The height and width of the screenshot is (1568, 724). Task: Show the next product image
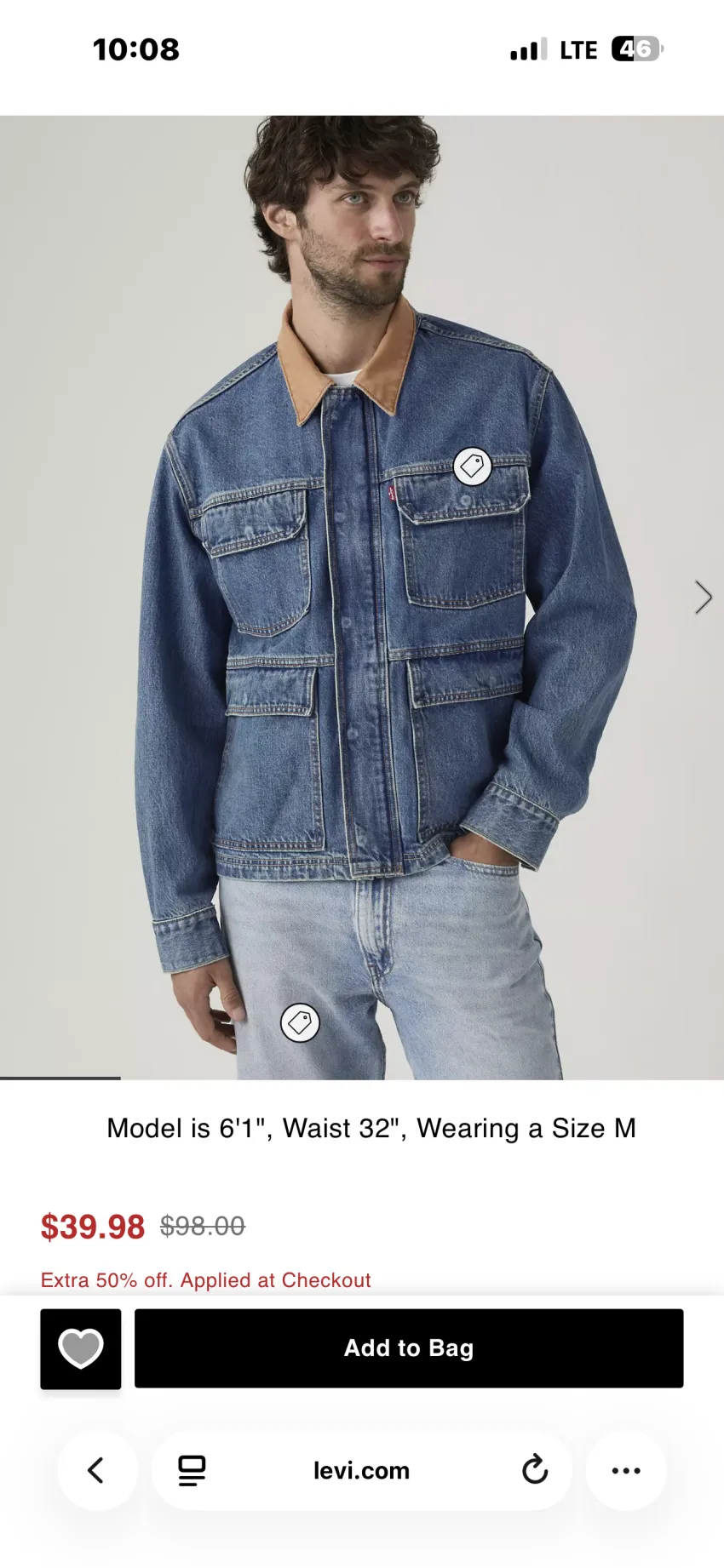[703, 598]
